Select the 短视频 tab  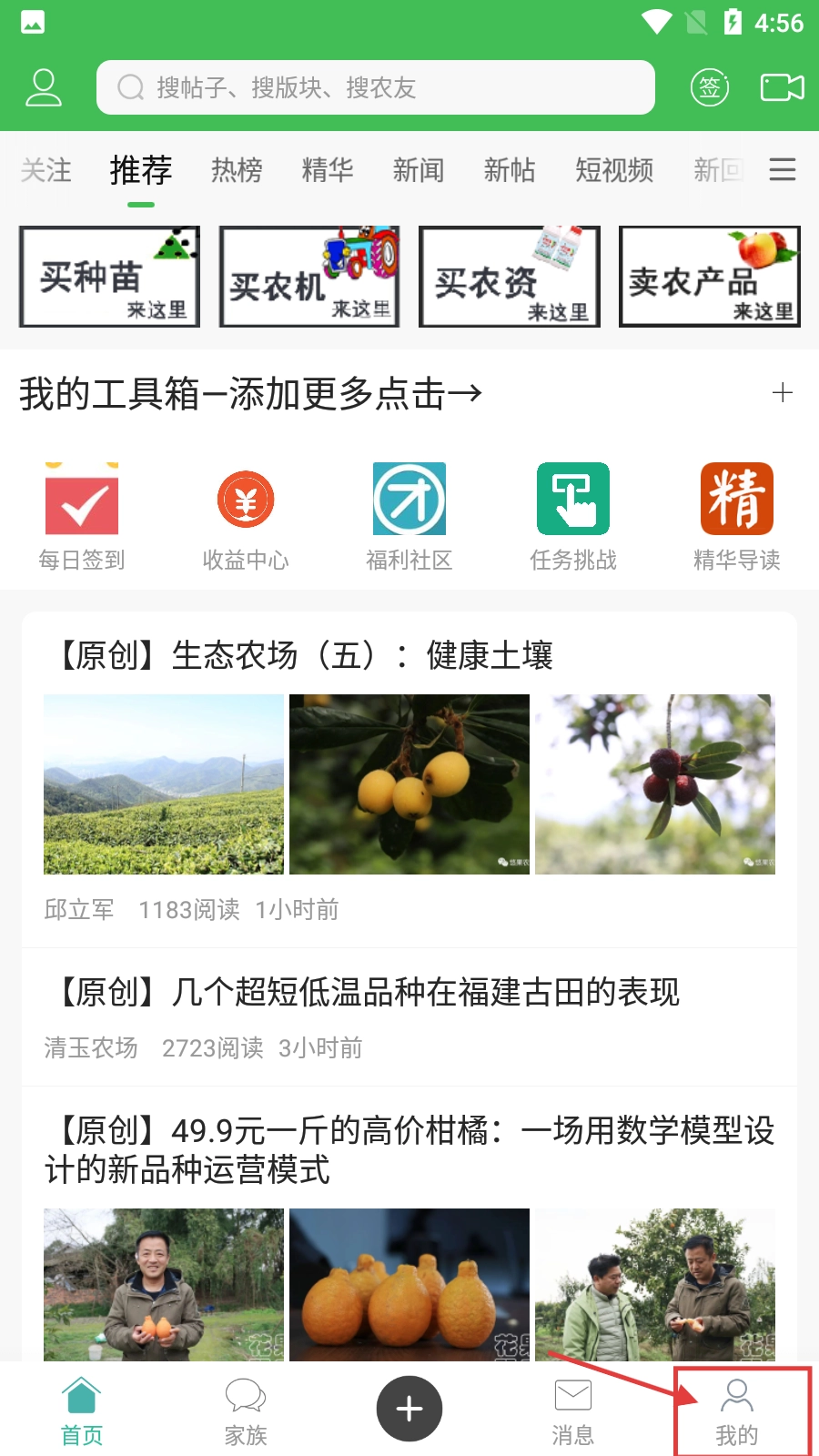(614, 170)
